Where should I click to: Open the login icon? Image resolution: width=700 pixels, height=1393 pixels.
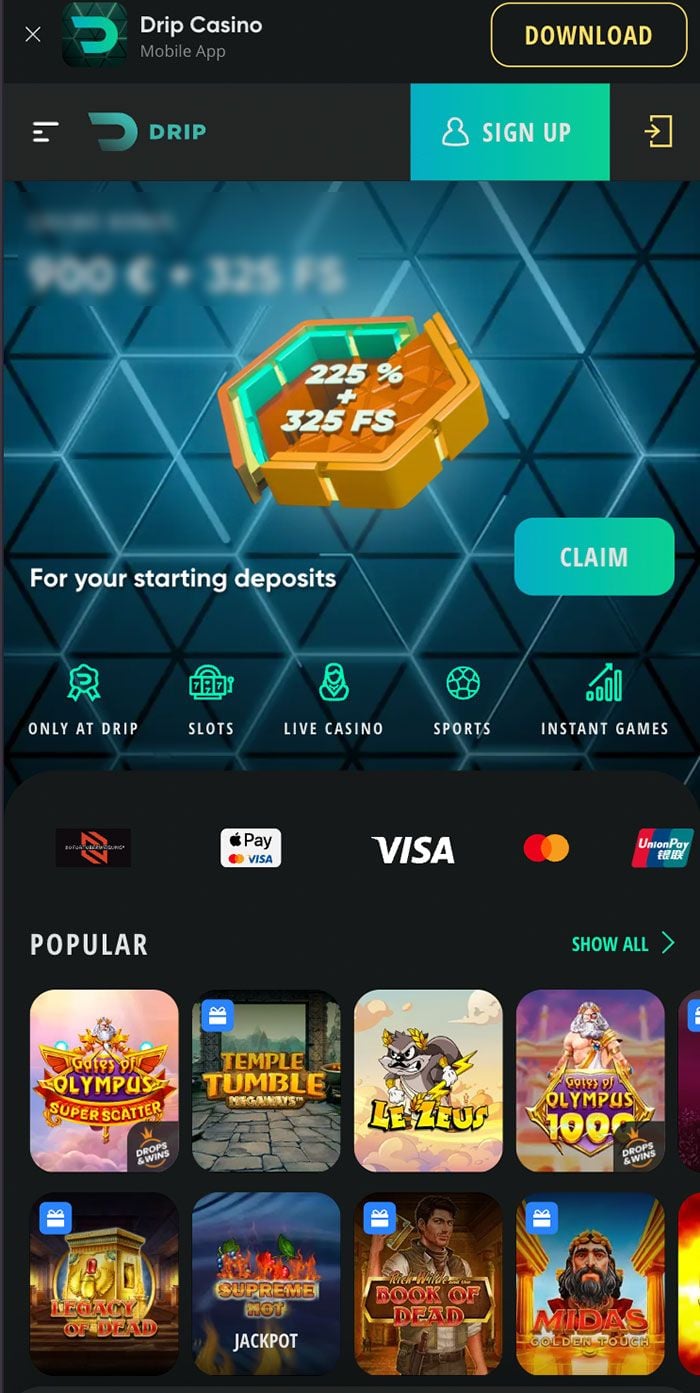(x=657, y=132)
